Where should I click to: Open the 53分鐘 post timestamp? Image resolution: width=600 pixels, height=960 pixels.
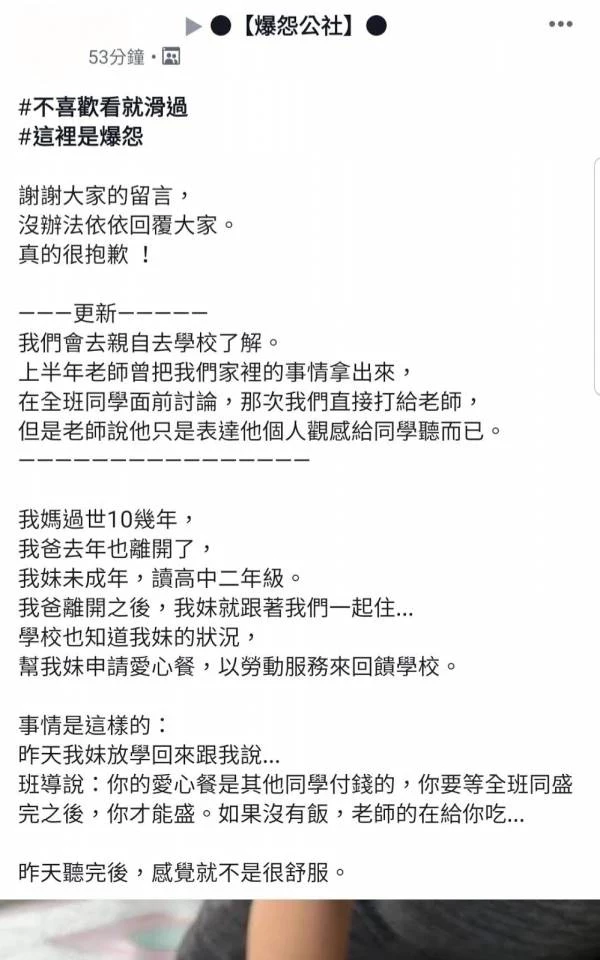(116, 58)
